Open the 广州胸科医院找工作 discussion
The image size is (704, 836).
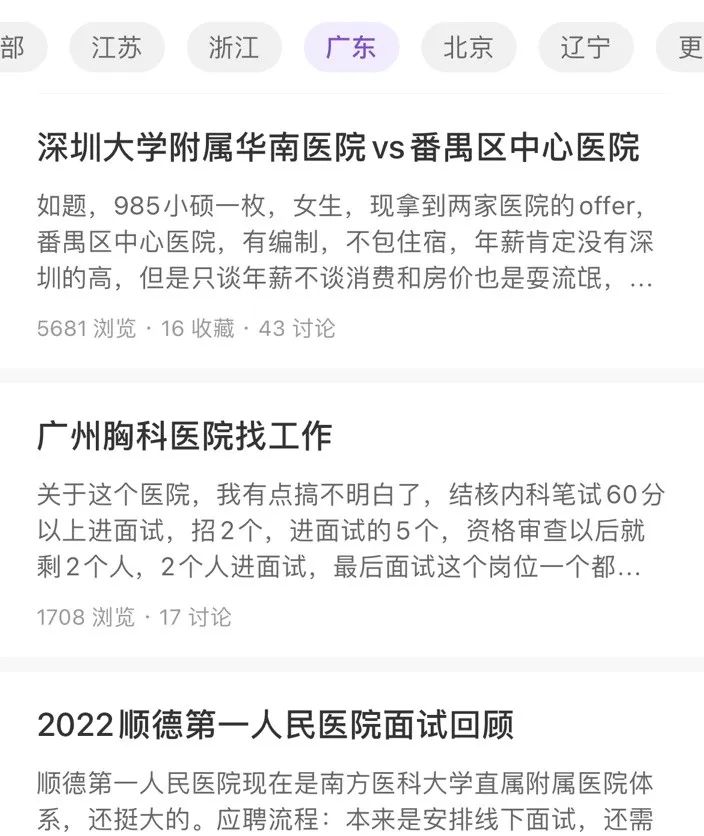coord(184,436)
